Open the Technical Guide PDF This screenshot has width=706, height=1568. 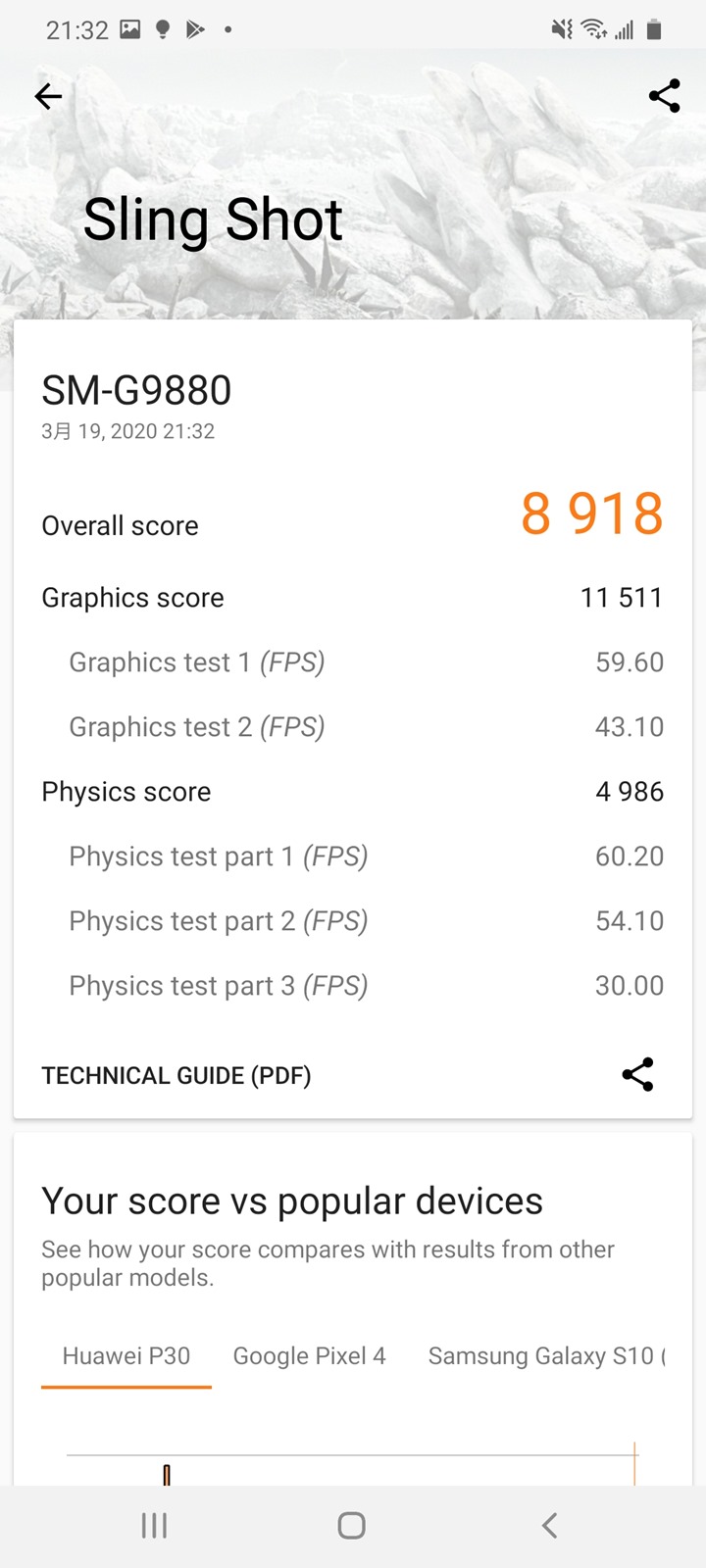pyautogui.click(x=176, y=1075)
